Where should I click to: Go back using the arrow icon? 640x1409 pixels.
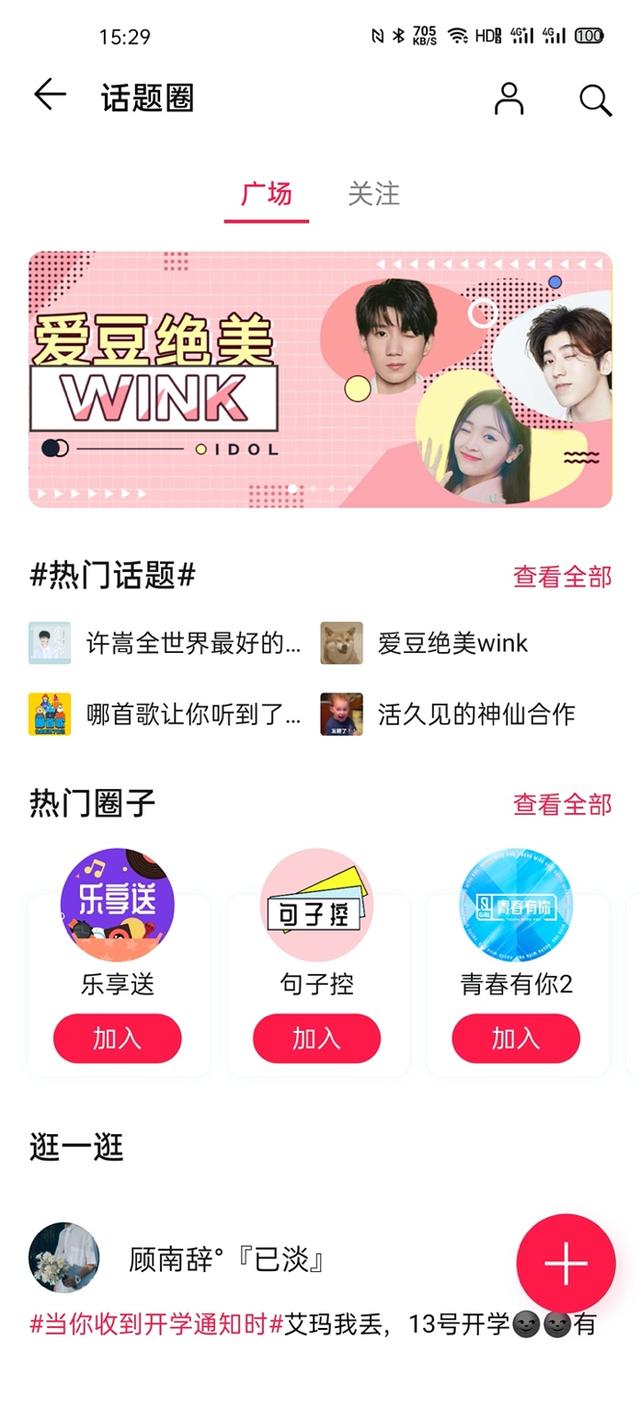click(x=49, y=96)
